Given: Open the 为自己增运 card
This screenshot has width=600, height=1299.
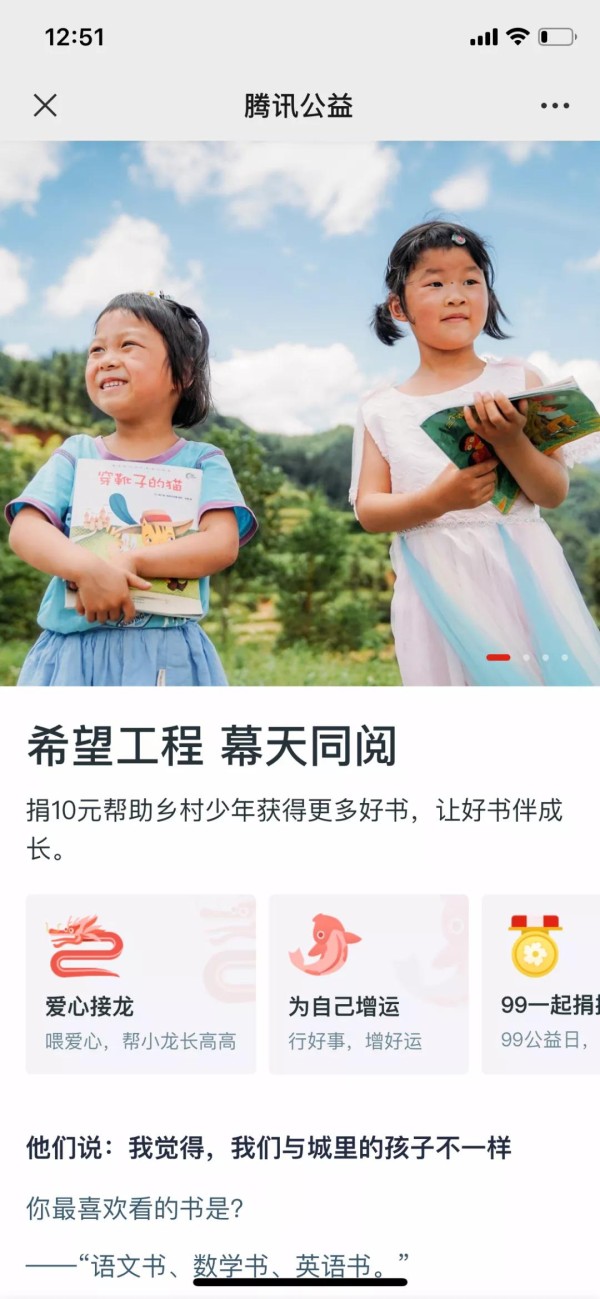Looking at the screenshot, I should [x=369, y=984].
